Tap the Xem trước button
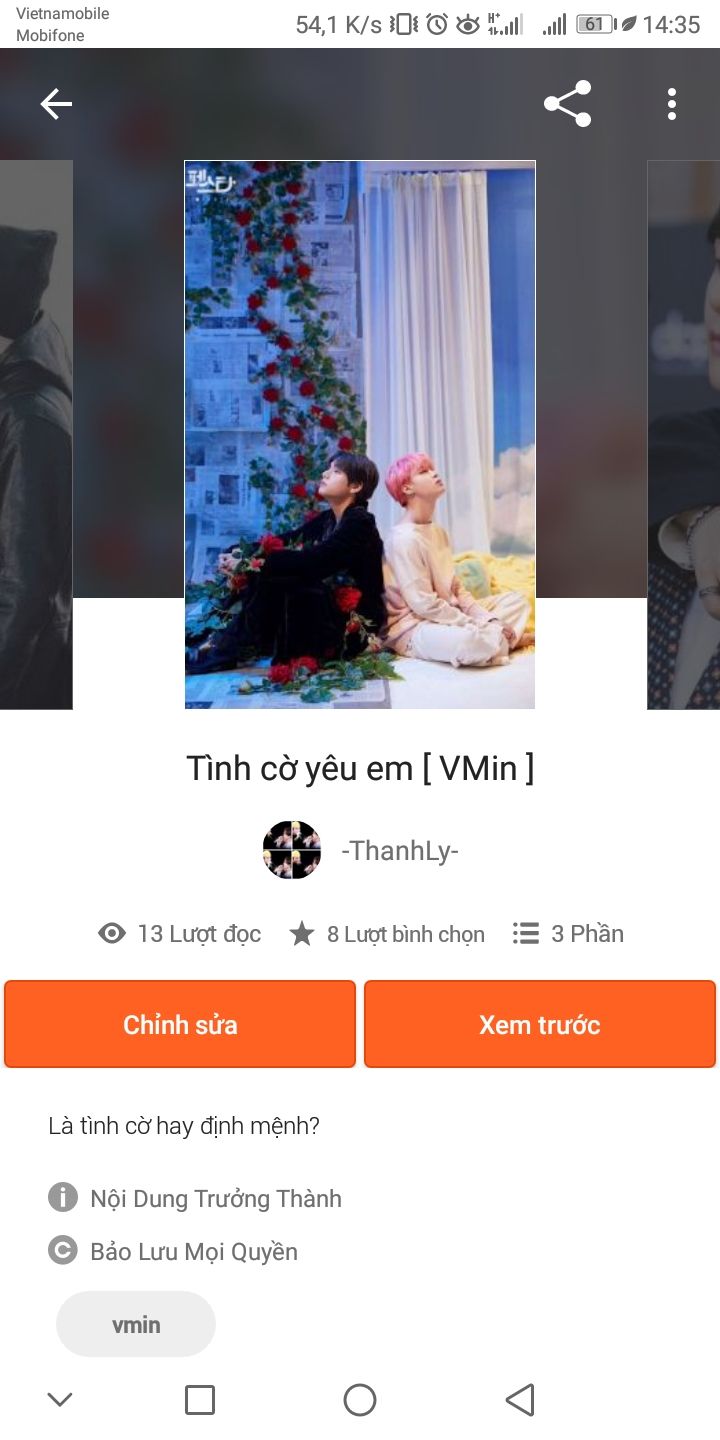The height and width of the screenshot is (1440, 720). (x=540, y=1024)
